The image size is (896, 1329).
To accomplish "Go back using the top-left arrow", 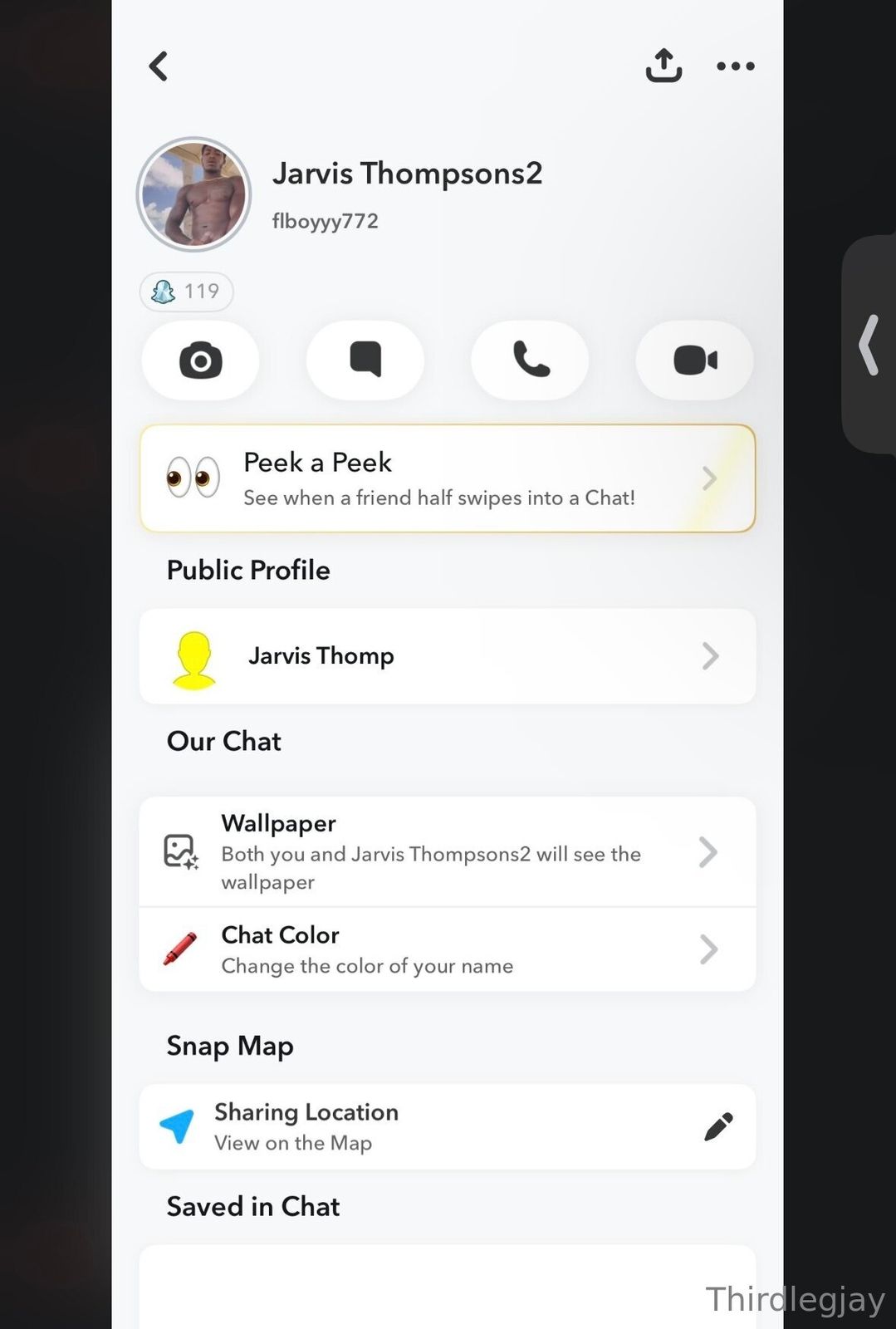I will pyautogui.click(x=159, y=66).
